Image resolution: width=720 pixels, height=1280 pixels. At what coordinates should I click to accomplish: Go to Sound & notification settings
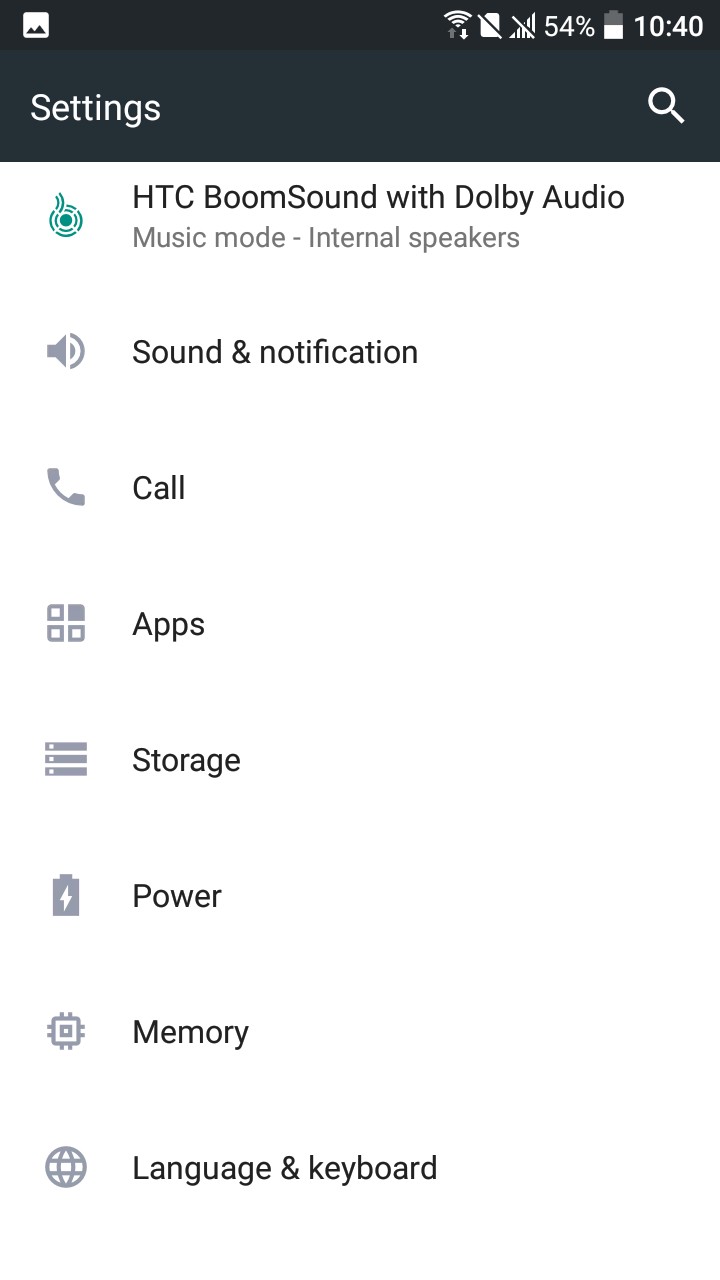point(275,352)
